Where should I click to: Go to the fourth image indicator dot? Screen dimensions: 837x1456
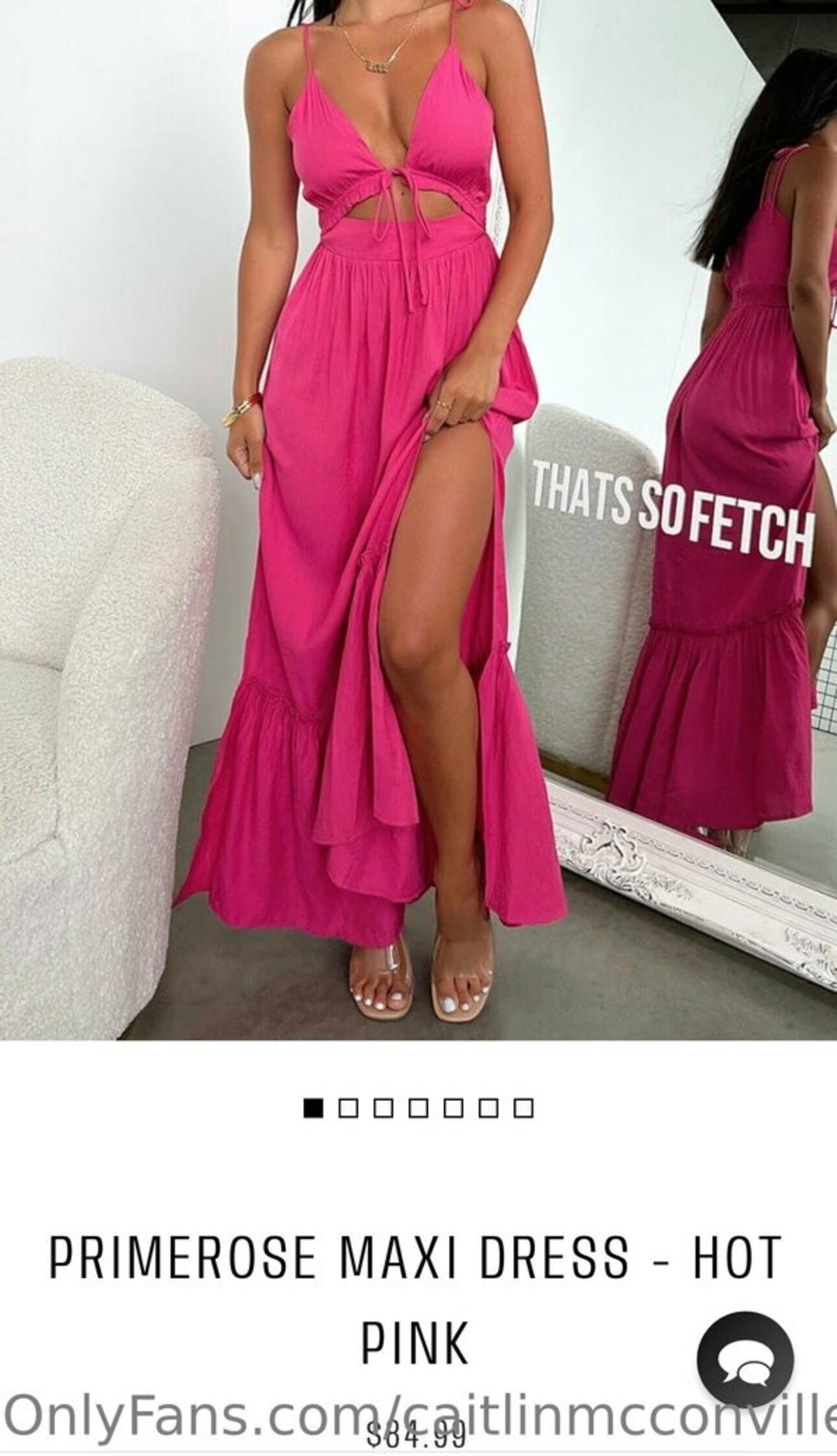click(418, 1108)
